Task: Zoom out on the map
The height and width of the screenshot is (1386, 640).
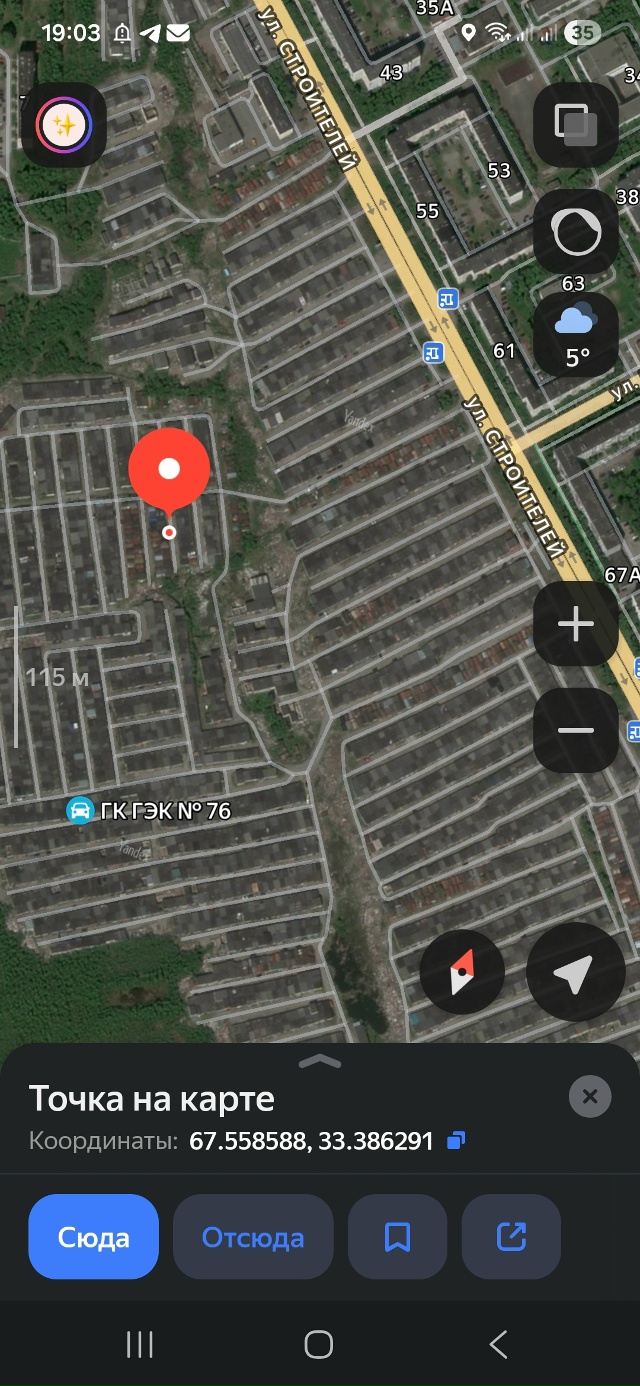Action: click(576, 730)
